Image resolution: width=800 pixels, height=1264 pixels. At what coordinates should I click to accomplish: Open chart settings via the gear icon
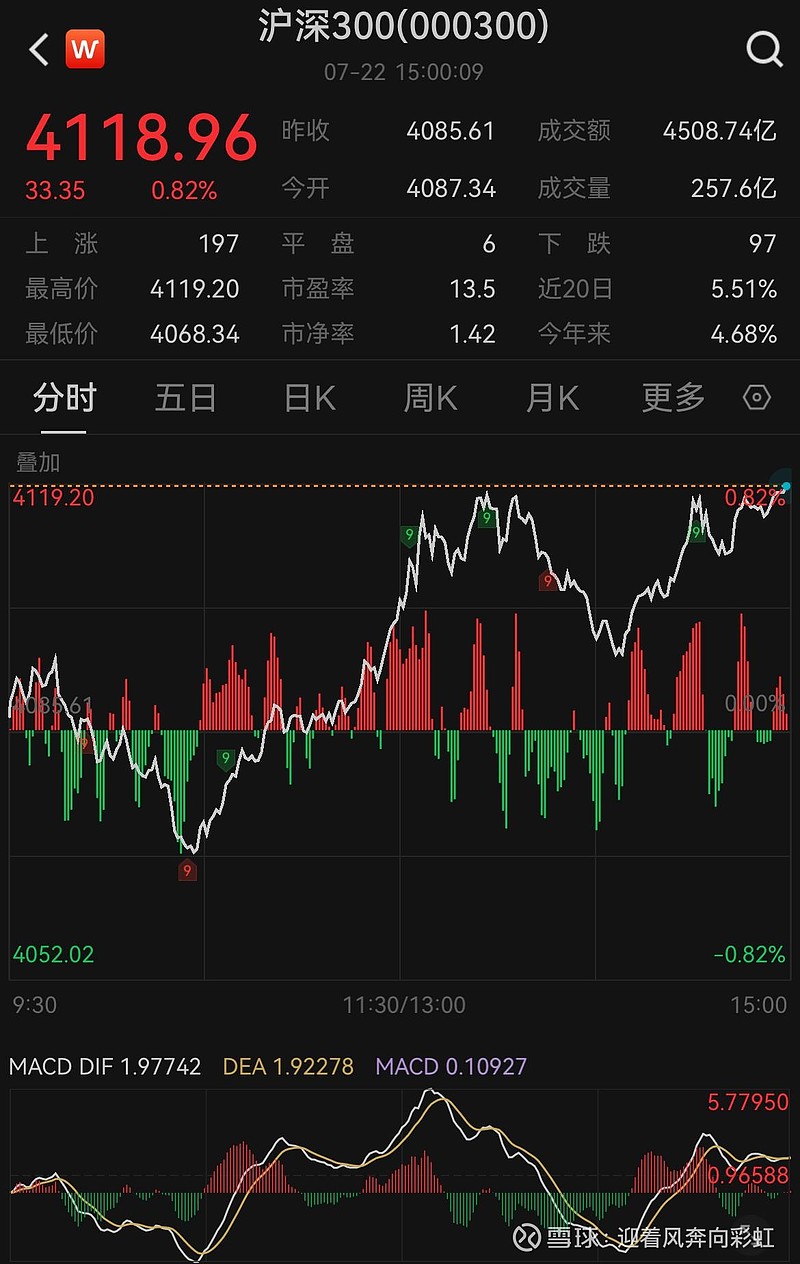(x=757, y=397)
